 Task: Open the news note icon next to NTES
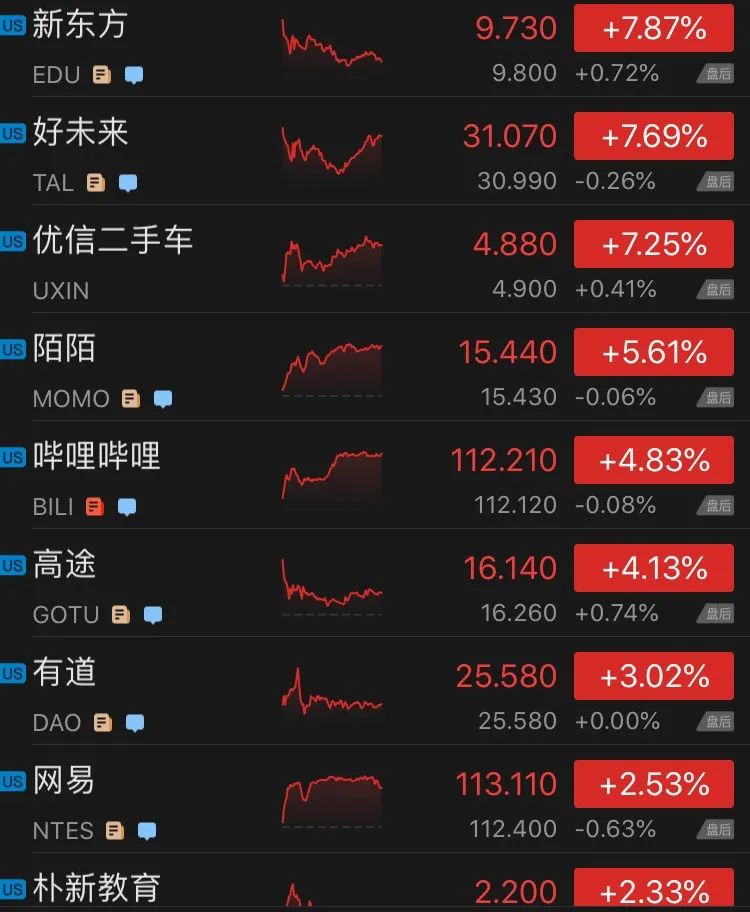(x=114, y=831)
